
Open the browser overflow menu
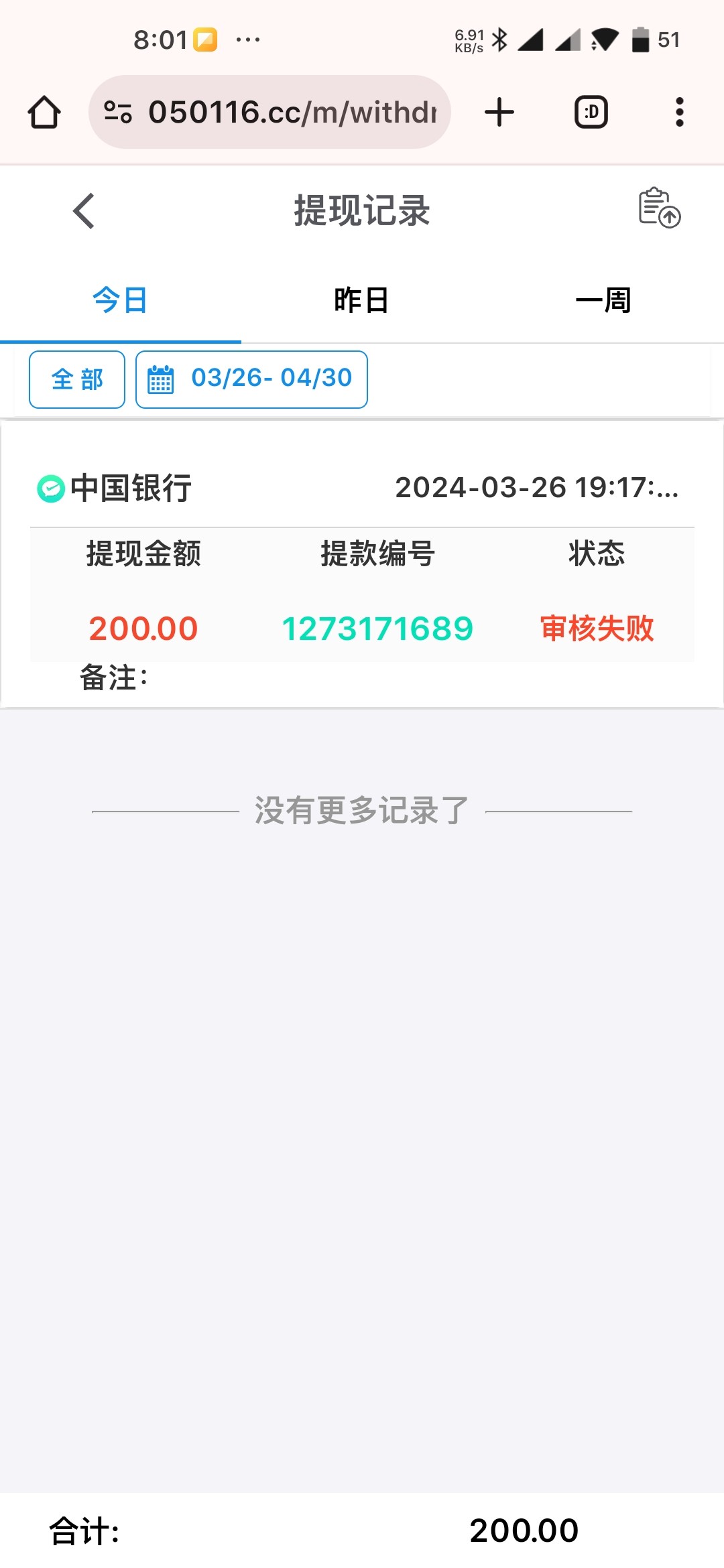[679, 112]
